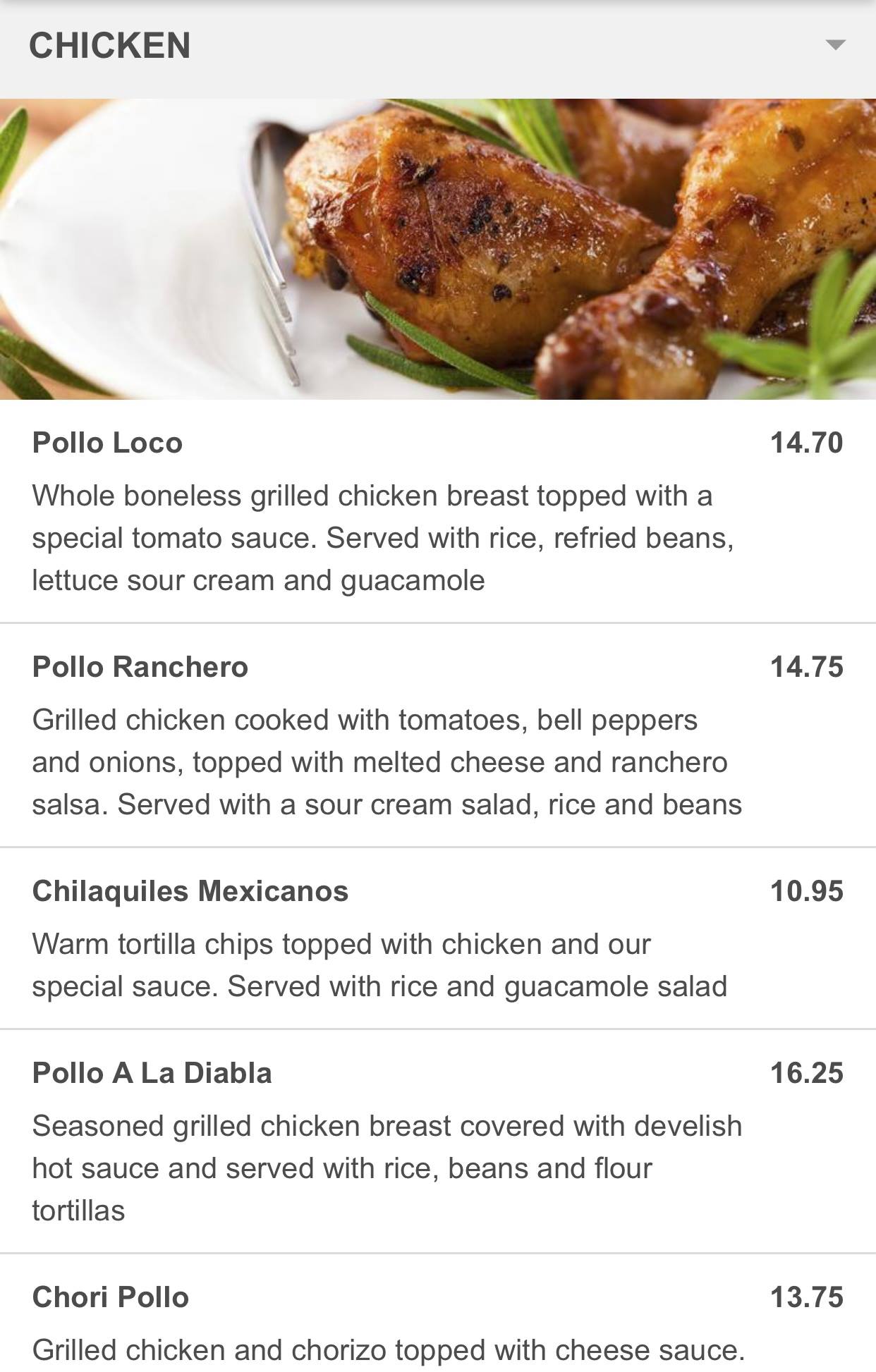The image size is (876, 1372).
Task: Open the Pollo Loco menu item
Action: coord(108,443)
